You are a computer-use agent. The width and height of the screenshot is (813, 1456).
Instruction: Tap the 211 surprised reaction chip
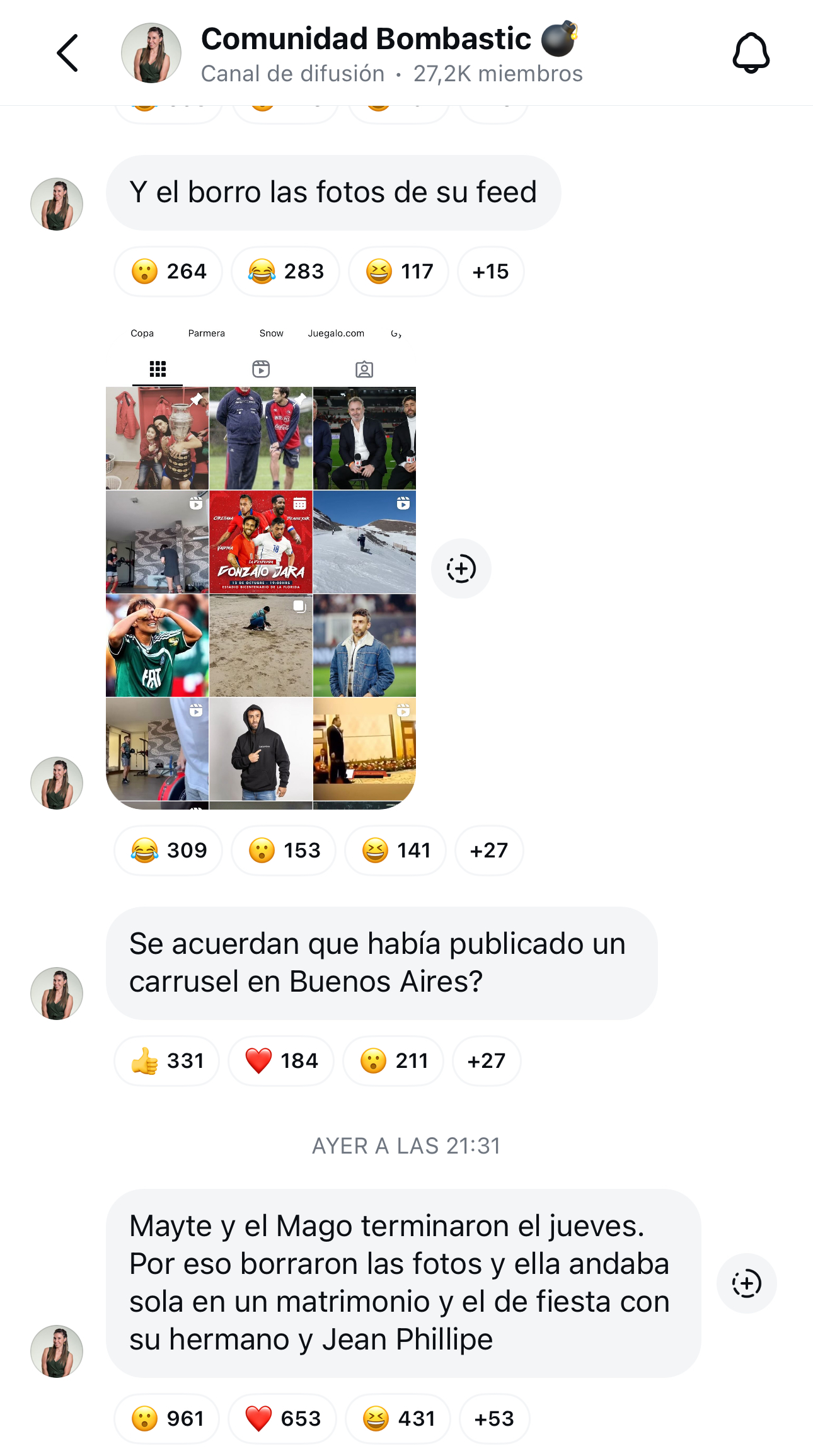click(393, 1061)
